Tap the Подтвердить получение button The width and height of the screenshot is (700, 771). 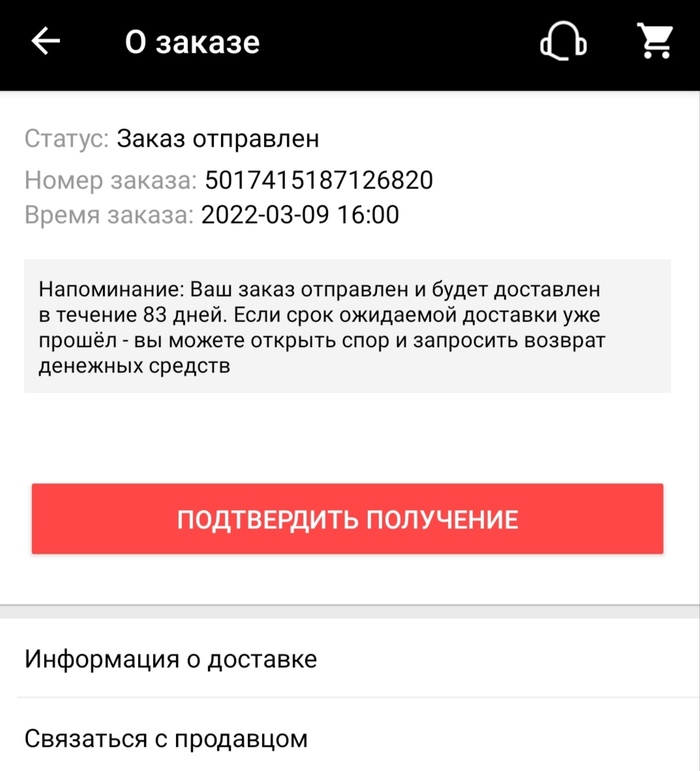(x=347, y=519)
